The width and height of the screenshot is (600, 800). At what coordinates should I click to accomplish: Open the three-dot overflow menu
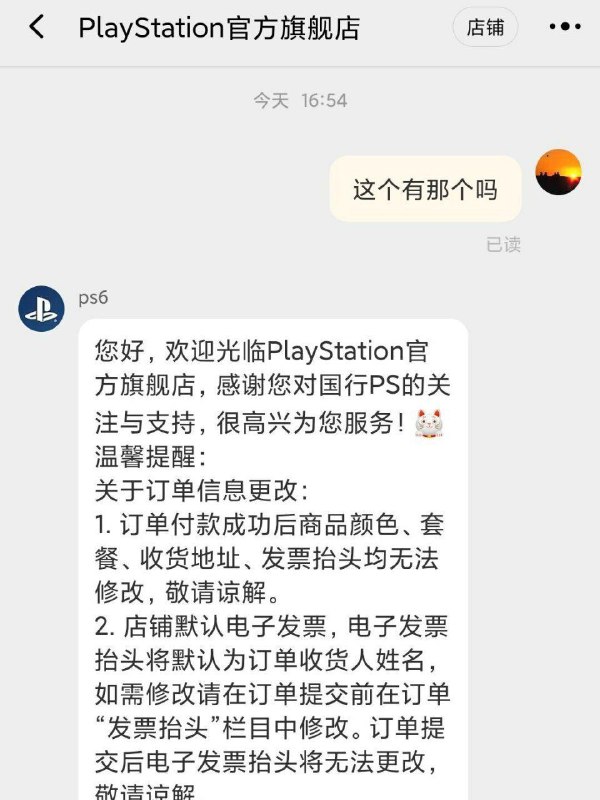pos(565,27)
